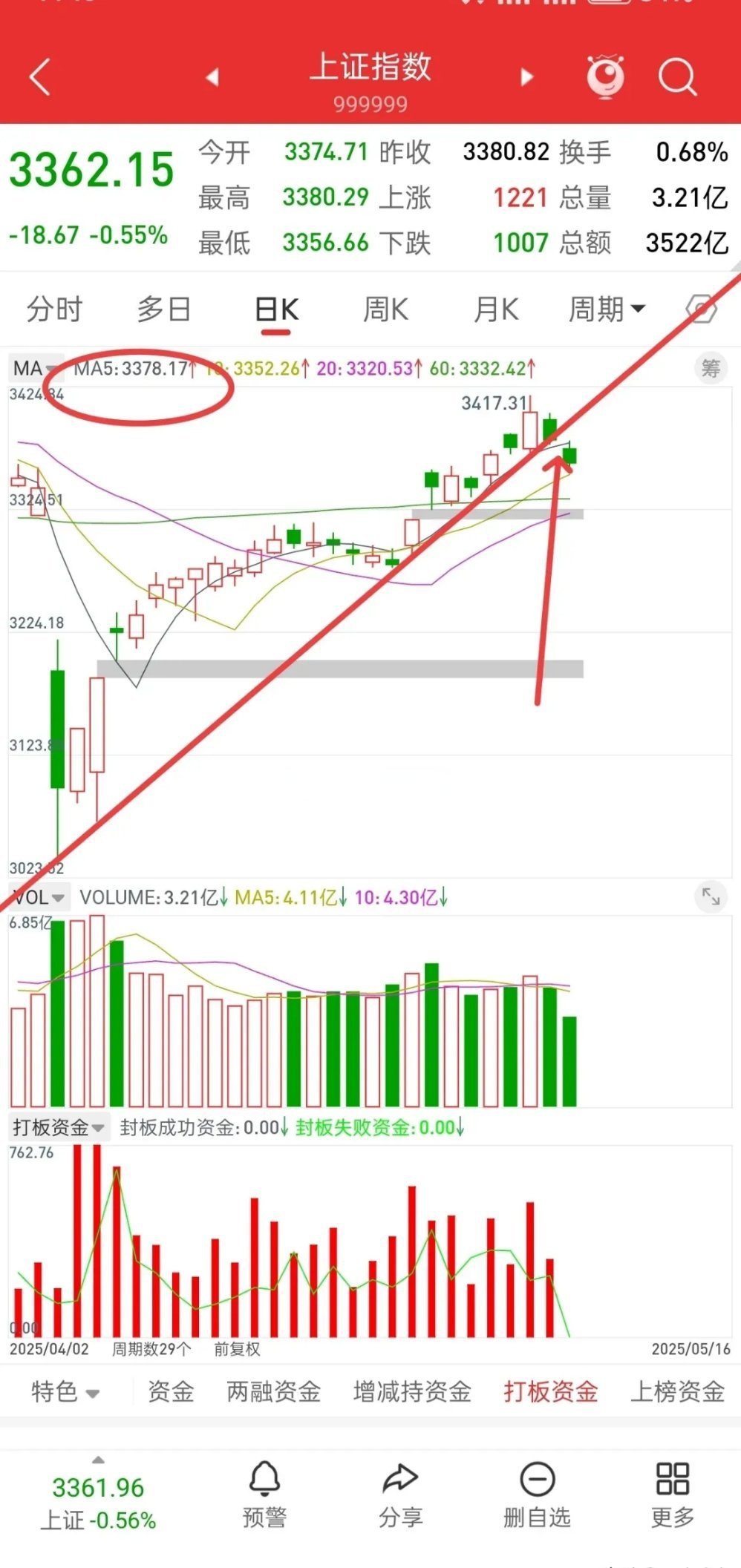
Task: Open the 打板资金 indicator dropdown
Action: point(58,1128)
